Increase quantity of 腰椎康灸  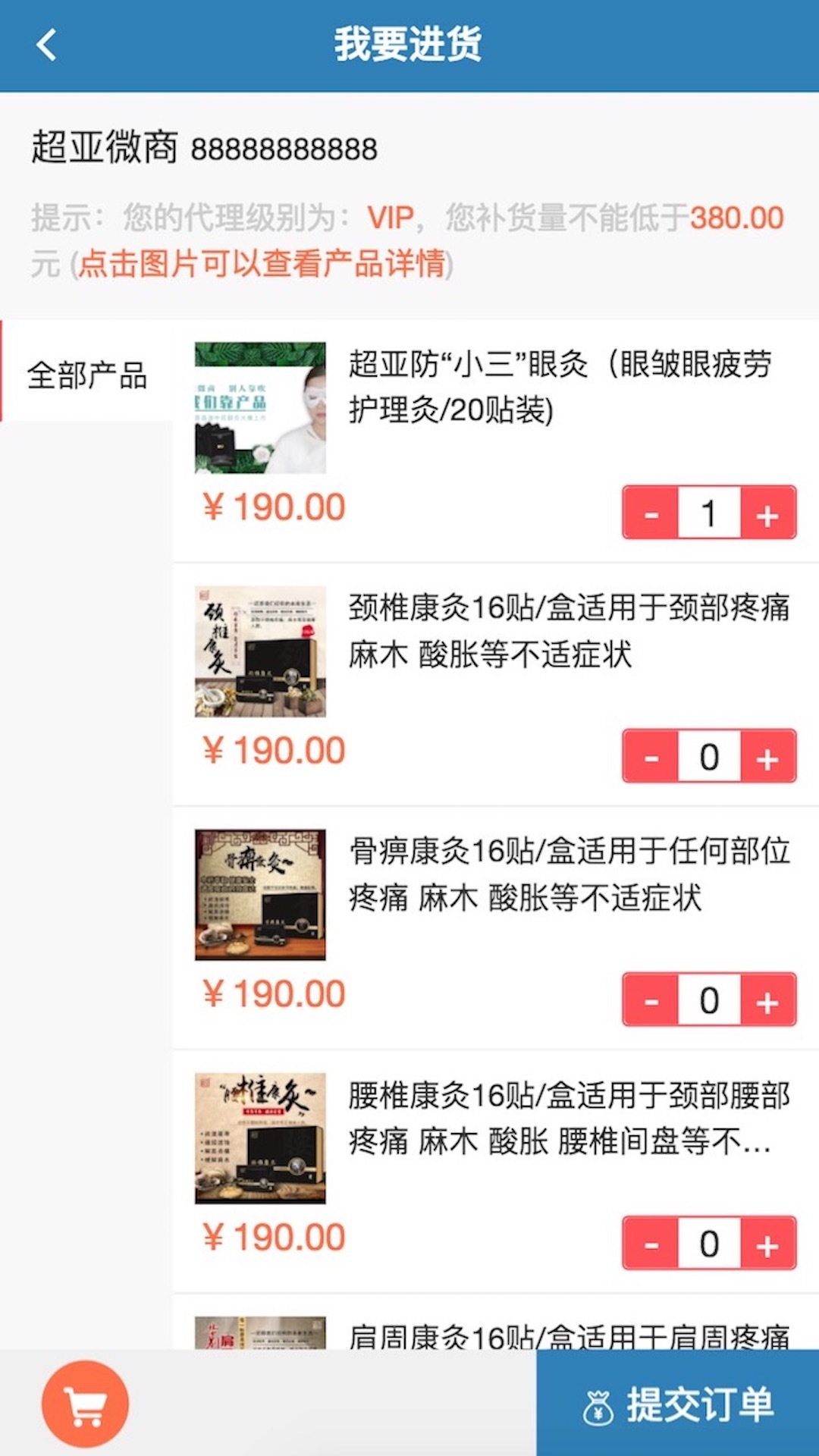point(767,1244)
